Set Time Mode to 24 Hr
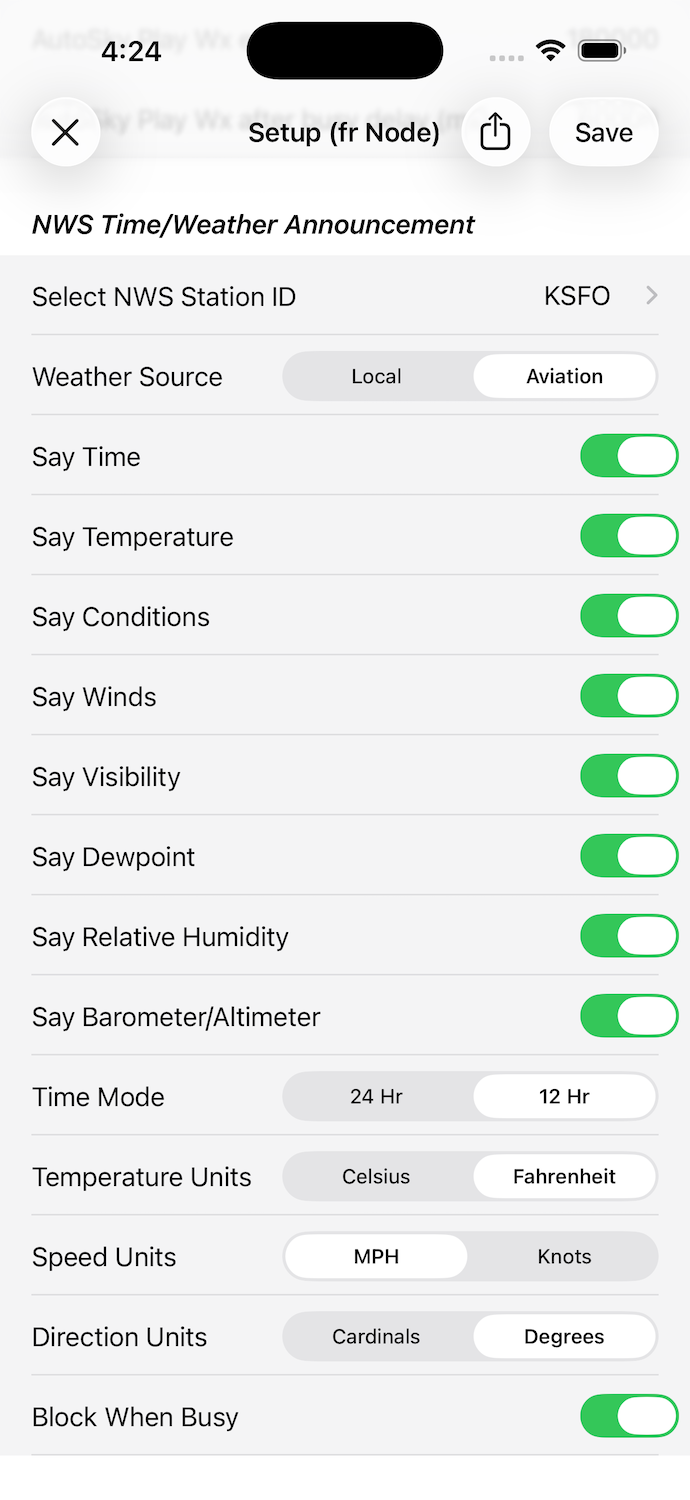This screenshot has height=1500, width=690. coord(377,1097)
